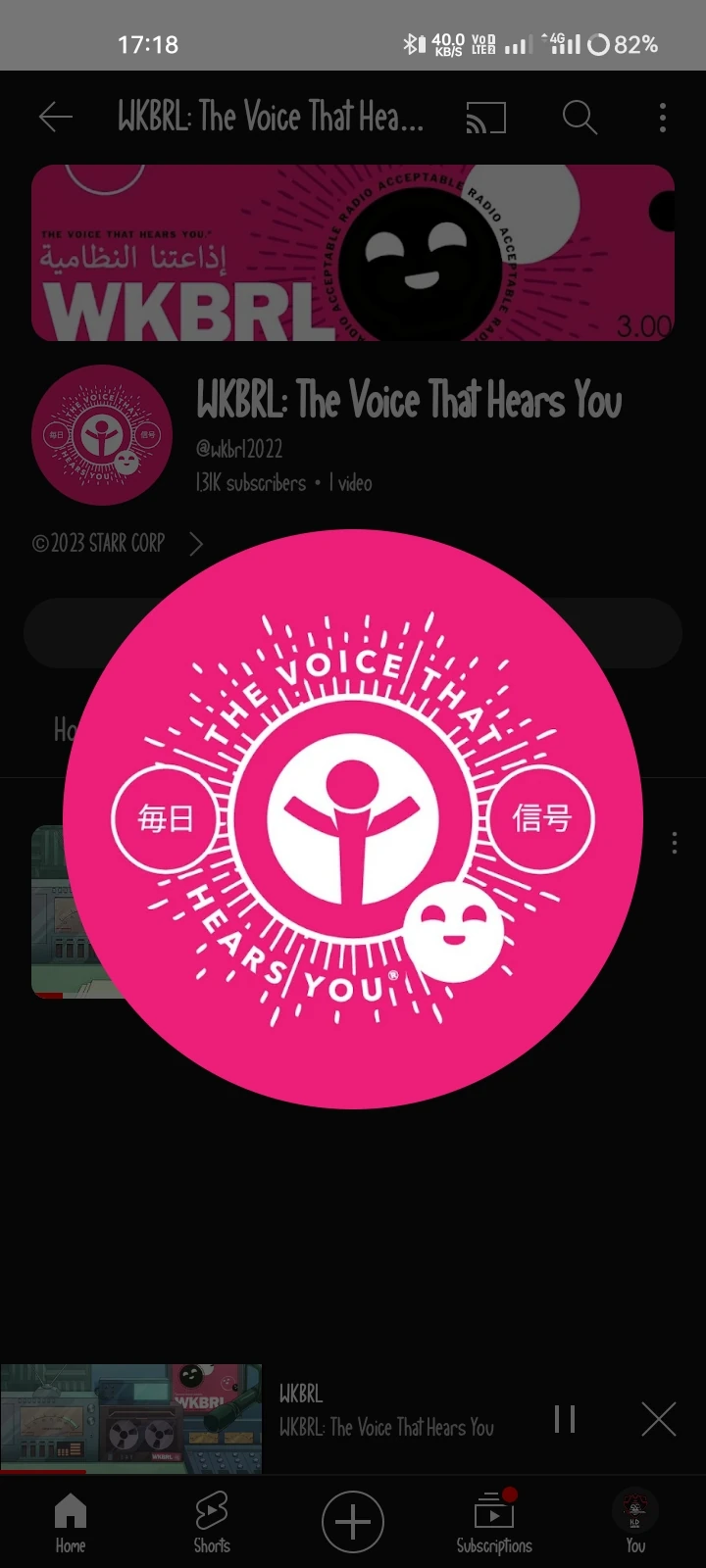Go back using the top arrow
The height and width of the screenshot is (1568, 706).
tap(56, 118)
